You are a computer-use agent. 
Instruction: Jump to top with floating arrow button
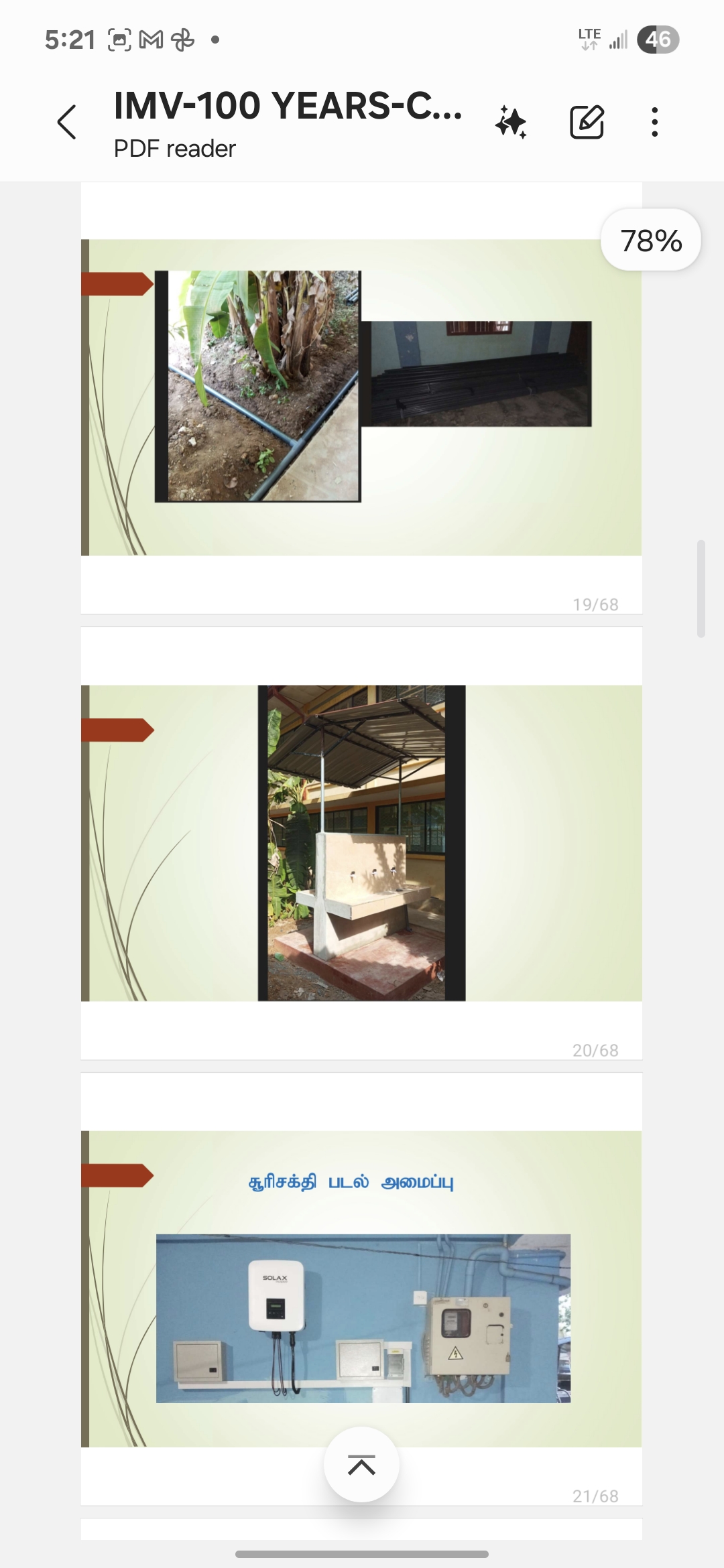coord(361,1465)
